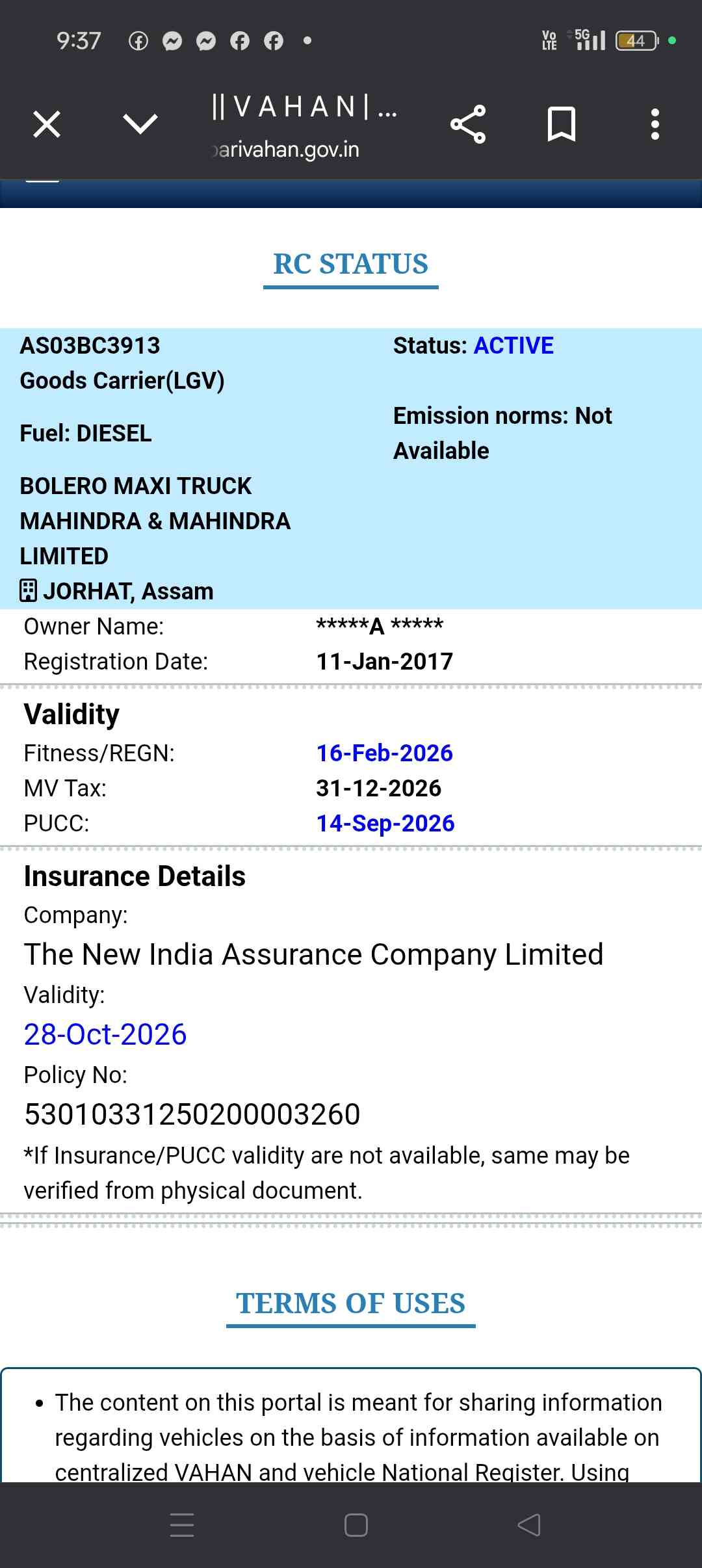Minimize the browser with down chevron
Viewport: 702px width, 1568px height.
(x=140, y=124)
